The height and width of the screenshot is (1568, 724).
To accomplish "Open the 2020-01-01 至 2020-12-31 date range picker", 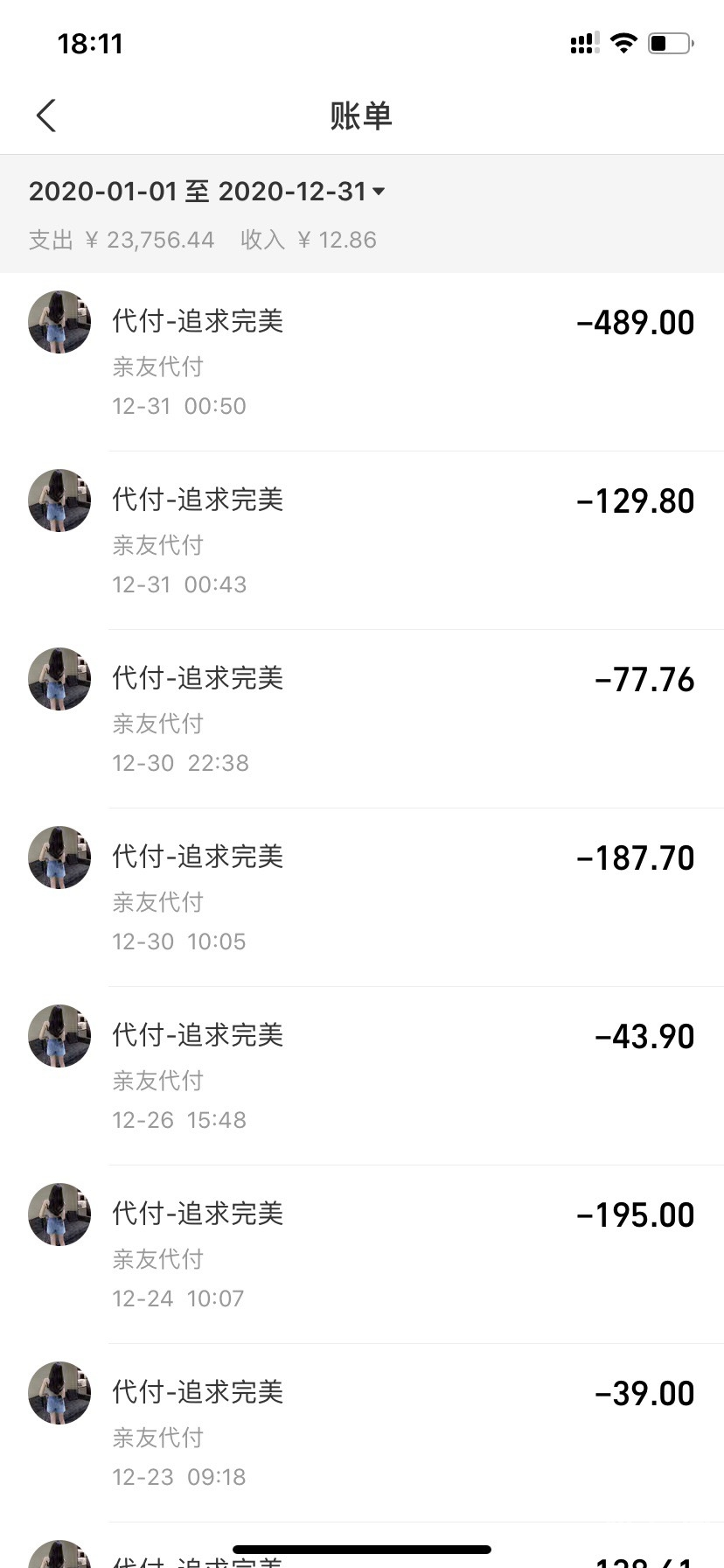I will (207, 192).
